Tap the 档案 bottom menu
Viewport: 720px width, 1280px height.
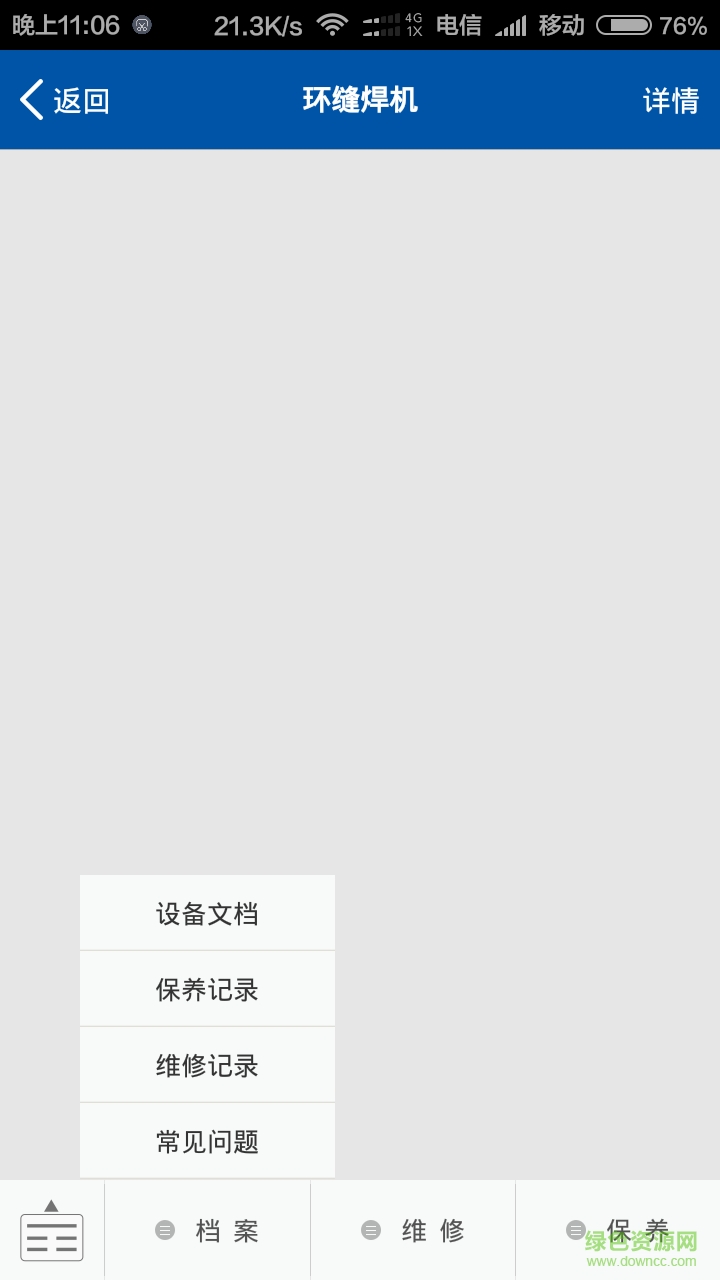point(208,1231)
